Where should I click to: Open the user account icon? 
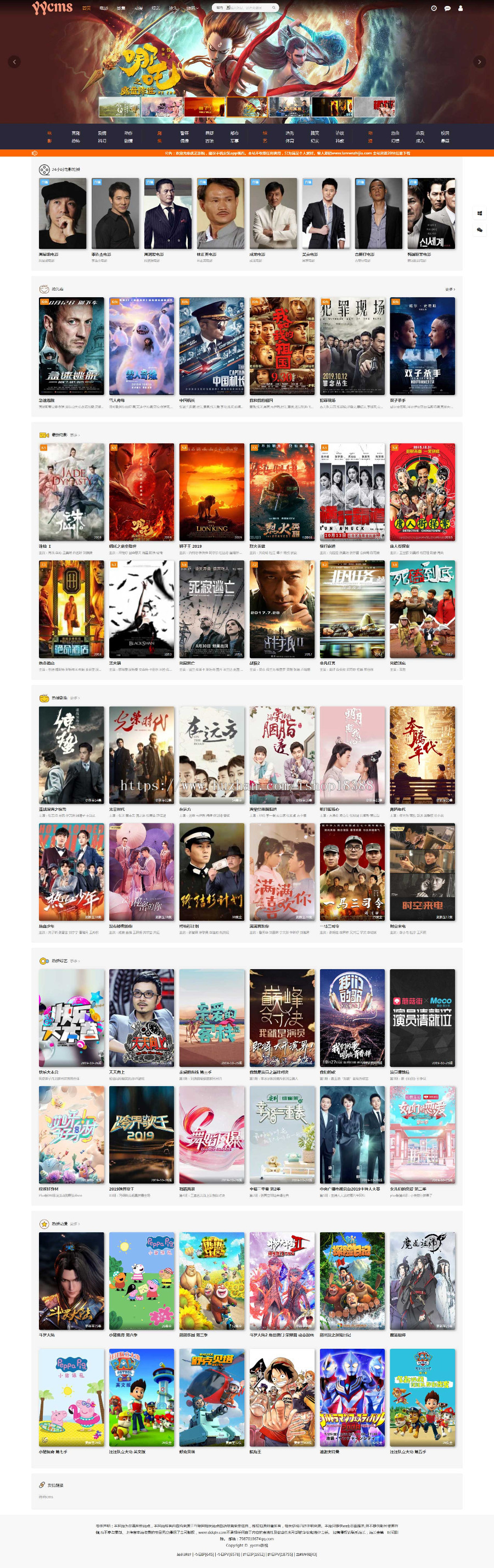[461, 8]
